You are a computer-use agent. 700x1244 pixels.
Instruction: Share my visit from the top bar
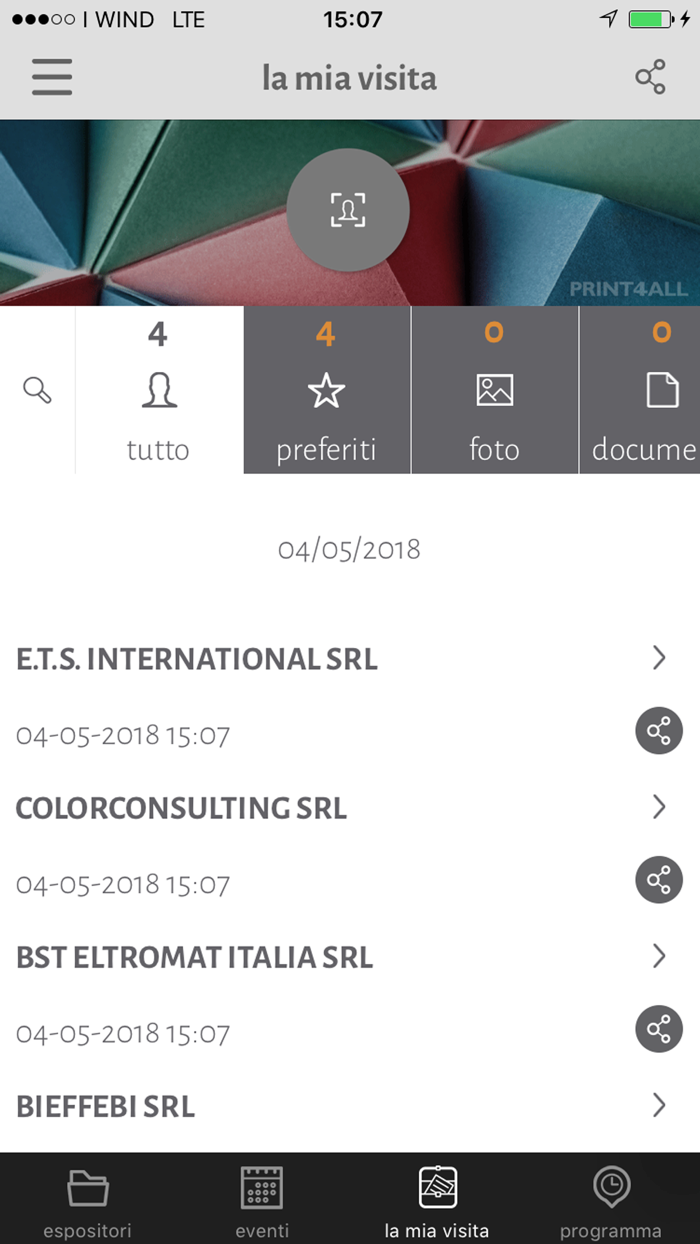[650, 77]
